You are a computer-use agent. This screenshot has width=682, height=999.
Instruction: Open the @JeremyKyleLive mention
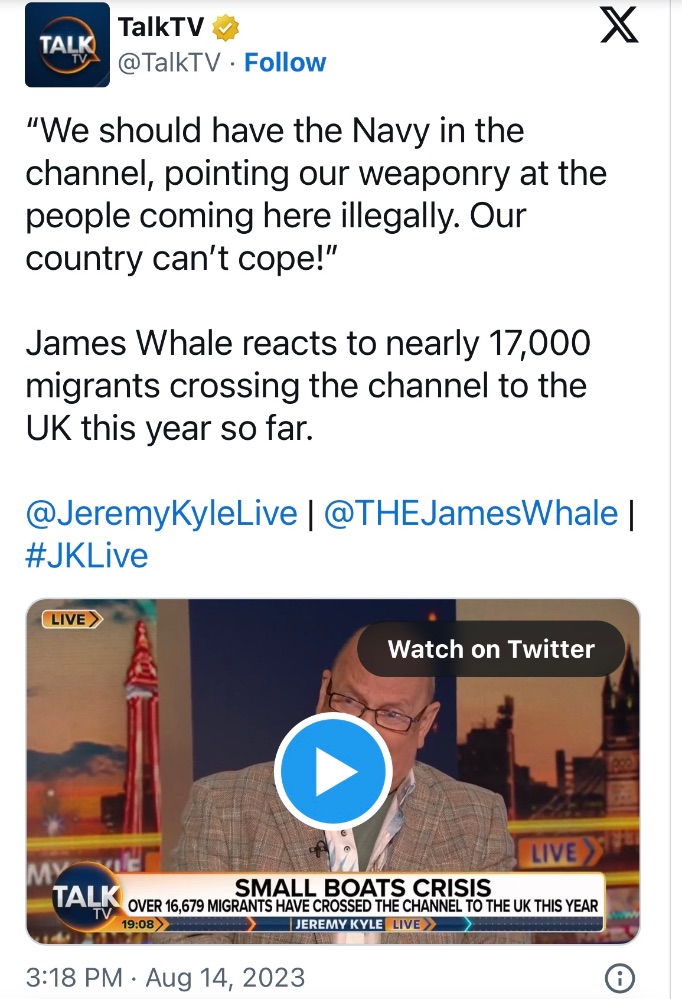tap(161, 514)
